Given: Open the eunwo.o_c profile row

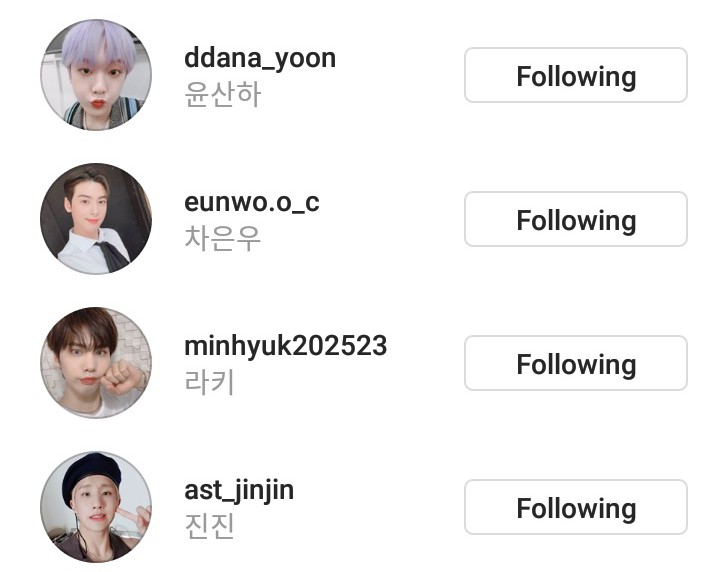Looking at the screenshot, I should click(x=251, y=202).
